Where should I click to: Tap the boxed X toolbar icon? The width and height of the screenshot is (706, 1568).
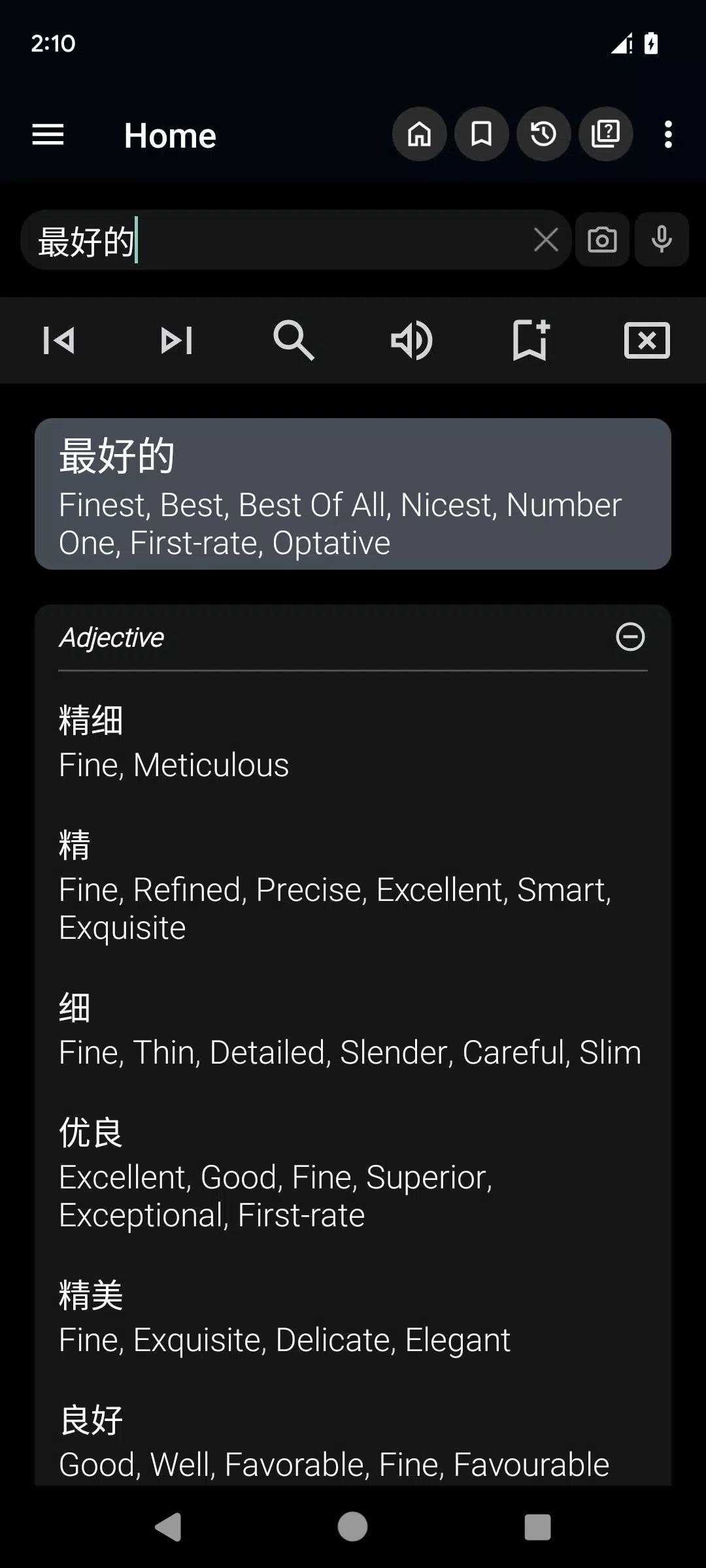pyautogui.click(x=647, y=340)
